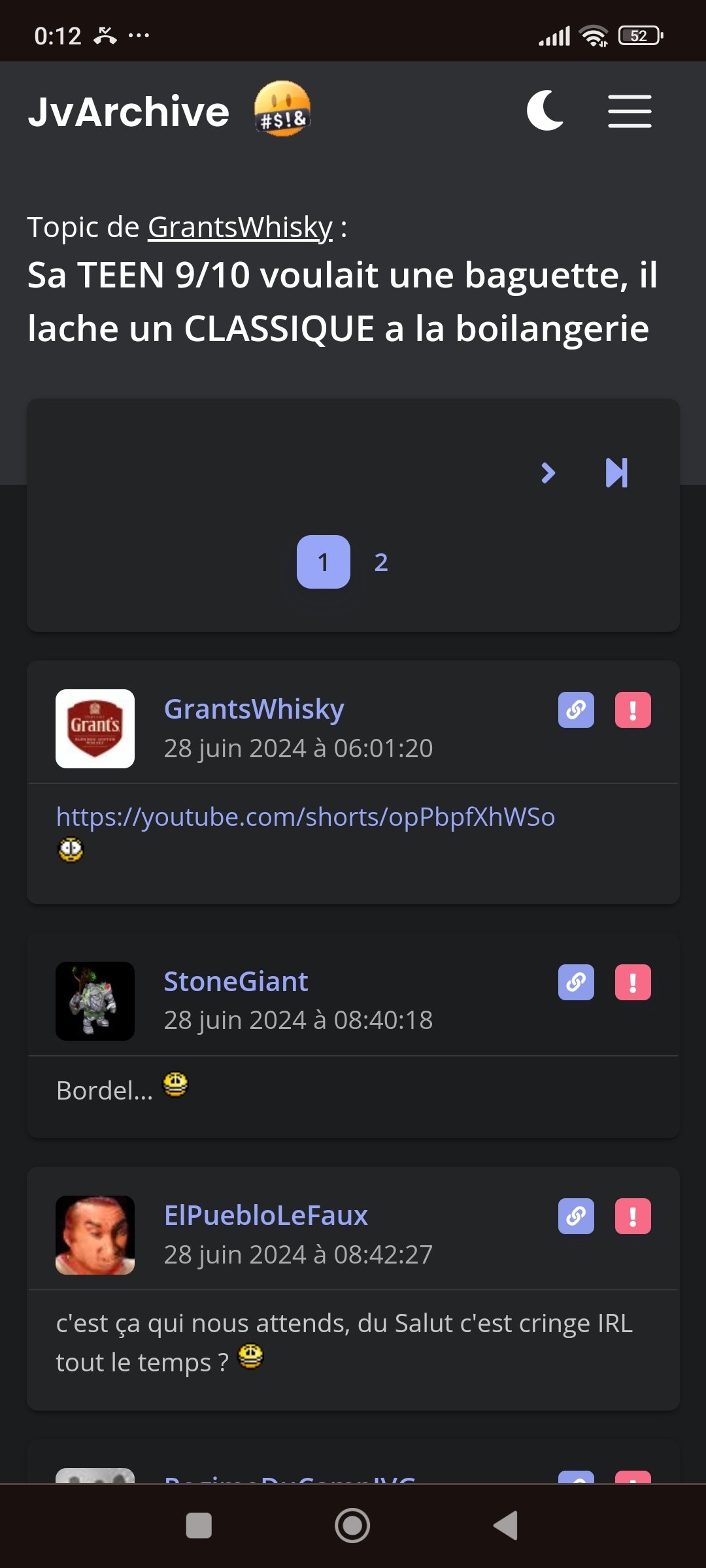
Task: Select page 1 in the pagination
Action: [x=323, y=562]
